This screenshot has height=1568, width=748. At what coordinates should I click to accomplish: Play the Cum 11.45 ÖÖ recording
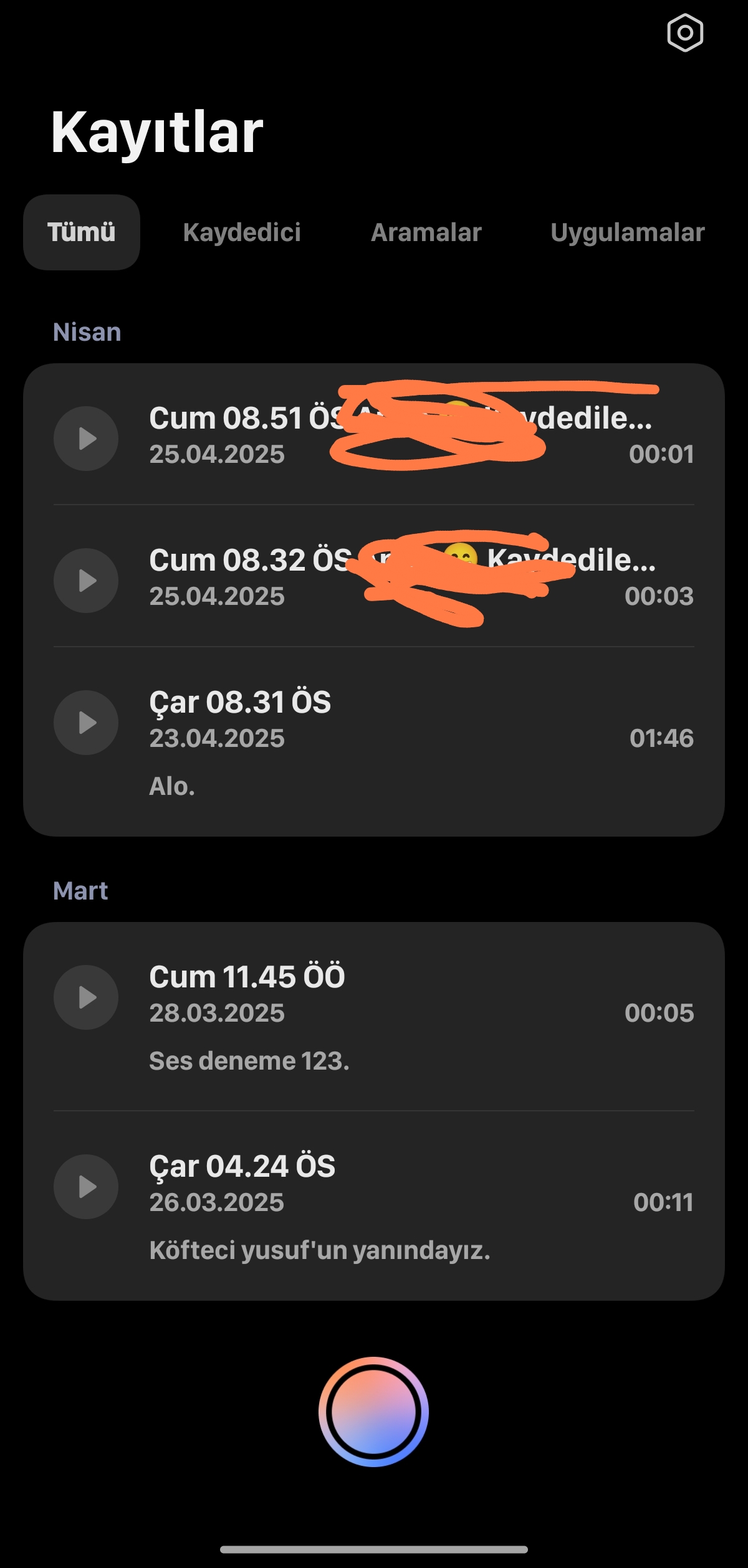pos(86,997)
